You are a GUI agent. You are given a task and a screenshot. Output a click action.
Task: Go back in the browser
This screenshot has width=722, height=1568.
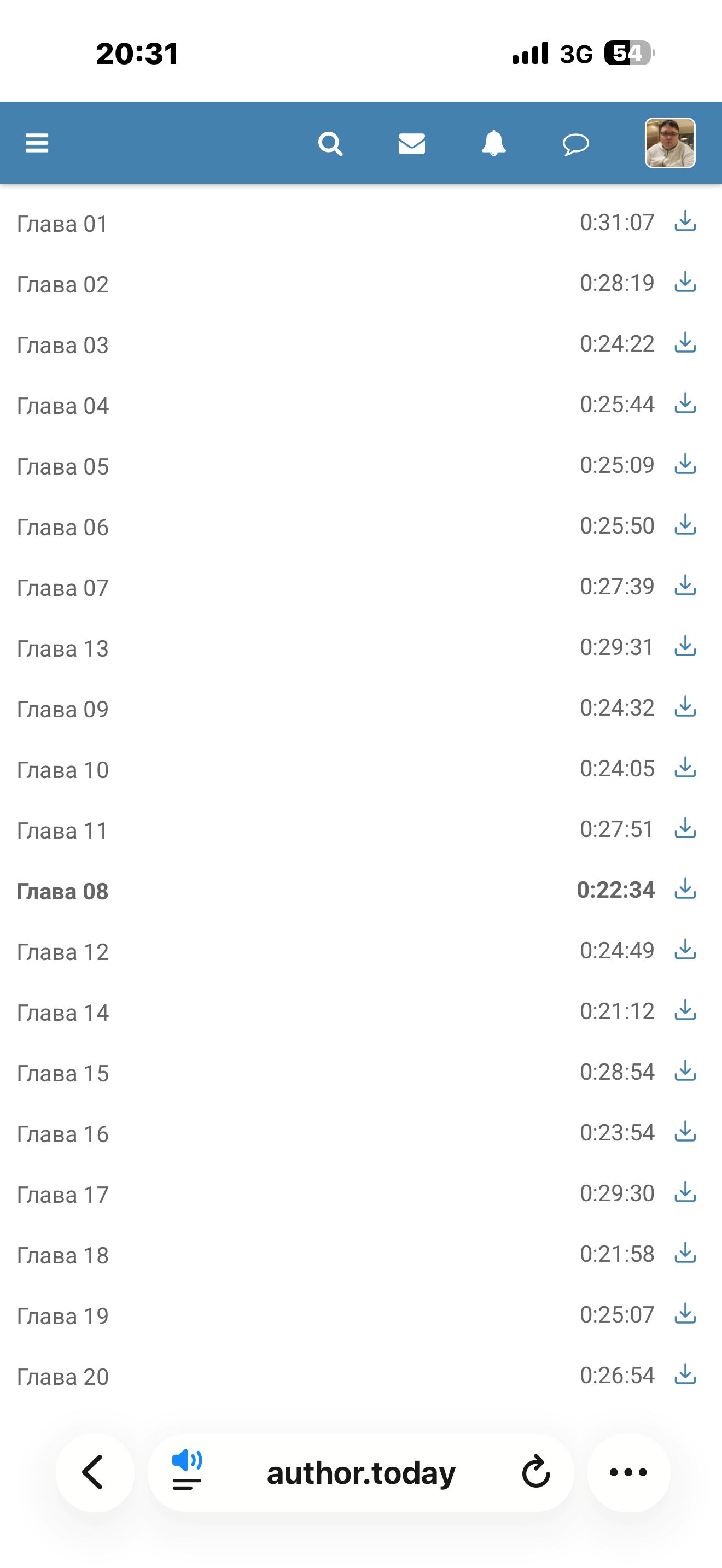click(95, 1472)
